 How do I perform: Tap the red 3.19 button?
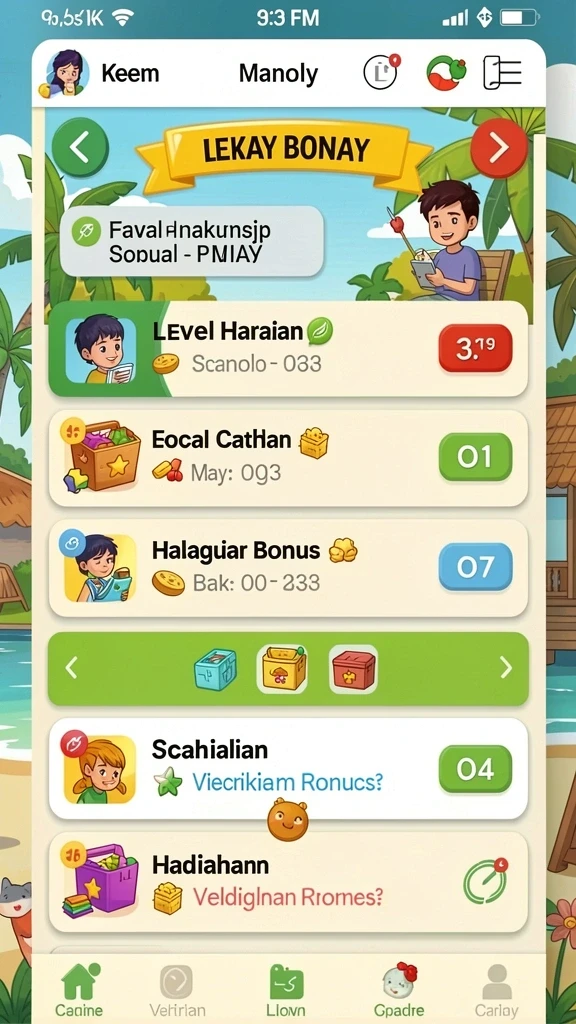[475, 349]
